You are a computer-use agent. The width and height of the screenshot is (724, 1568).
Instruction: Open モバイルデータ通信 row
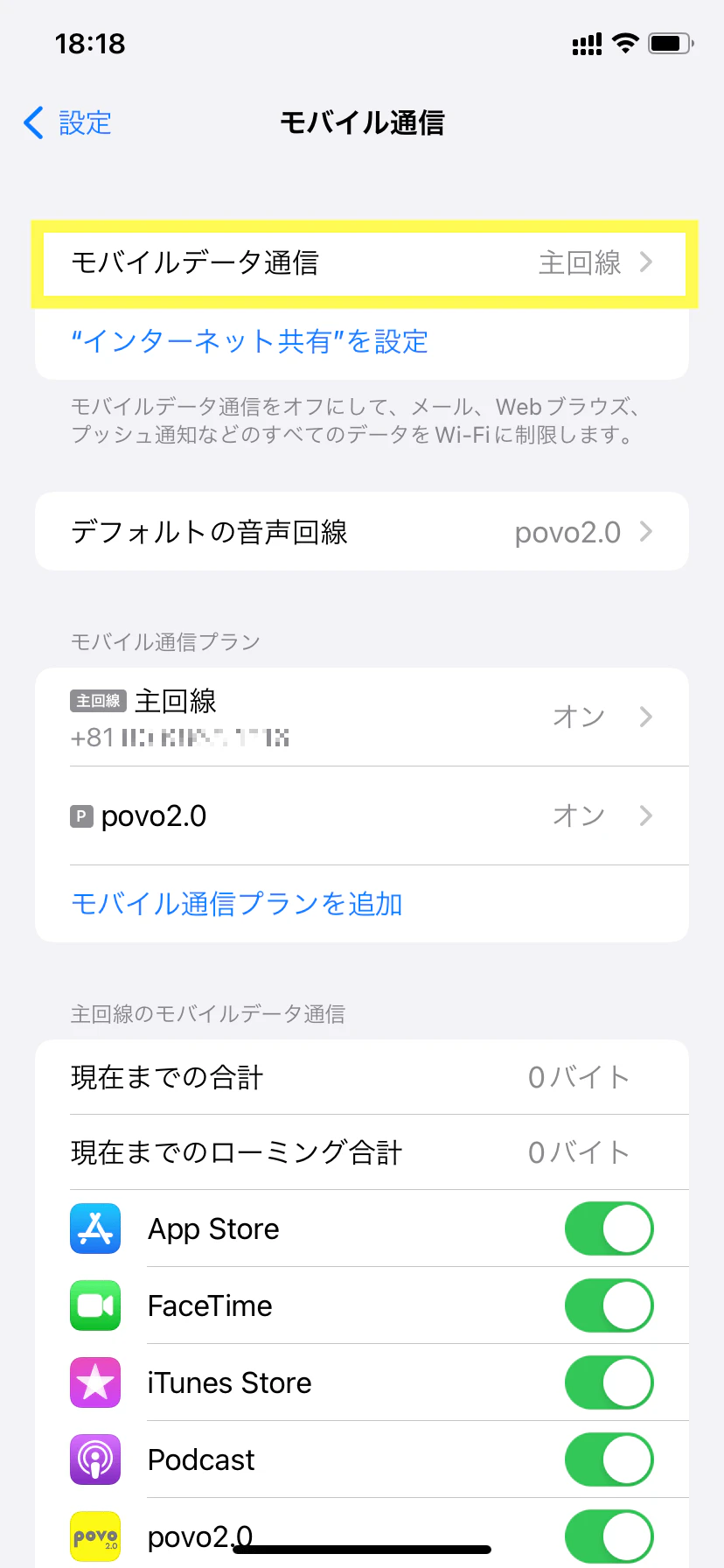362,263
